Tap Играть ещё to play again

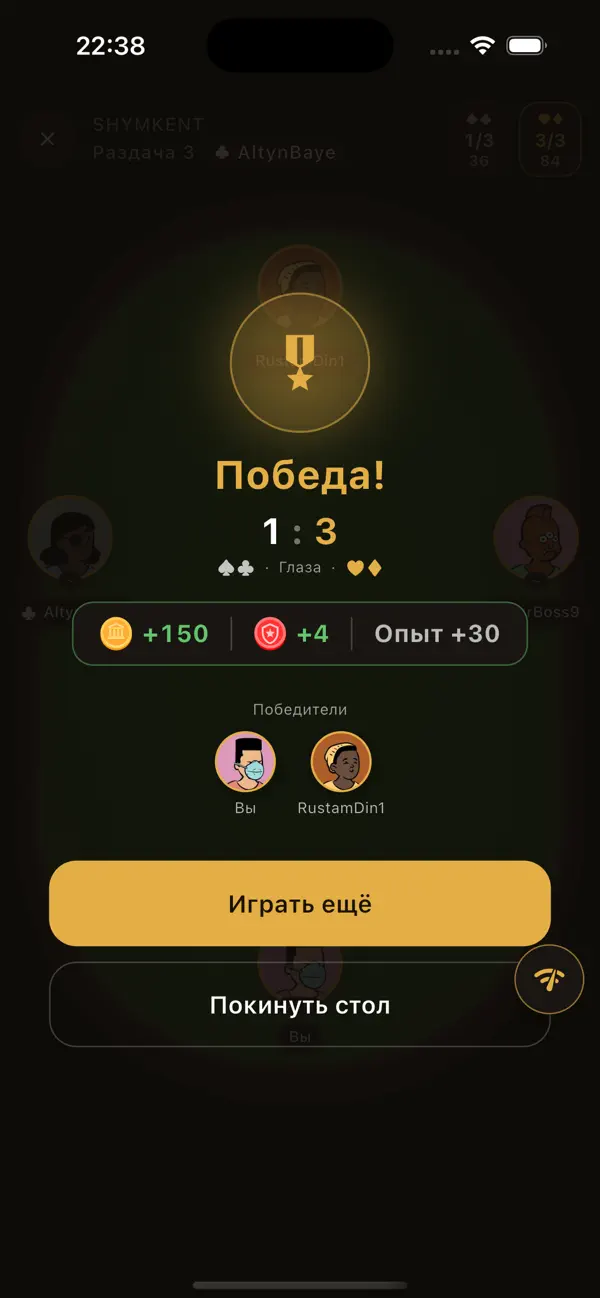point(300,903)
